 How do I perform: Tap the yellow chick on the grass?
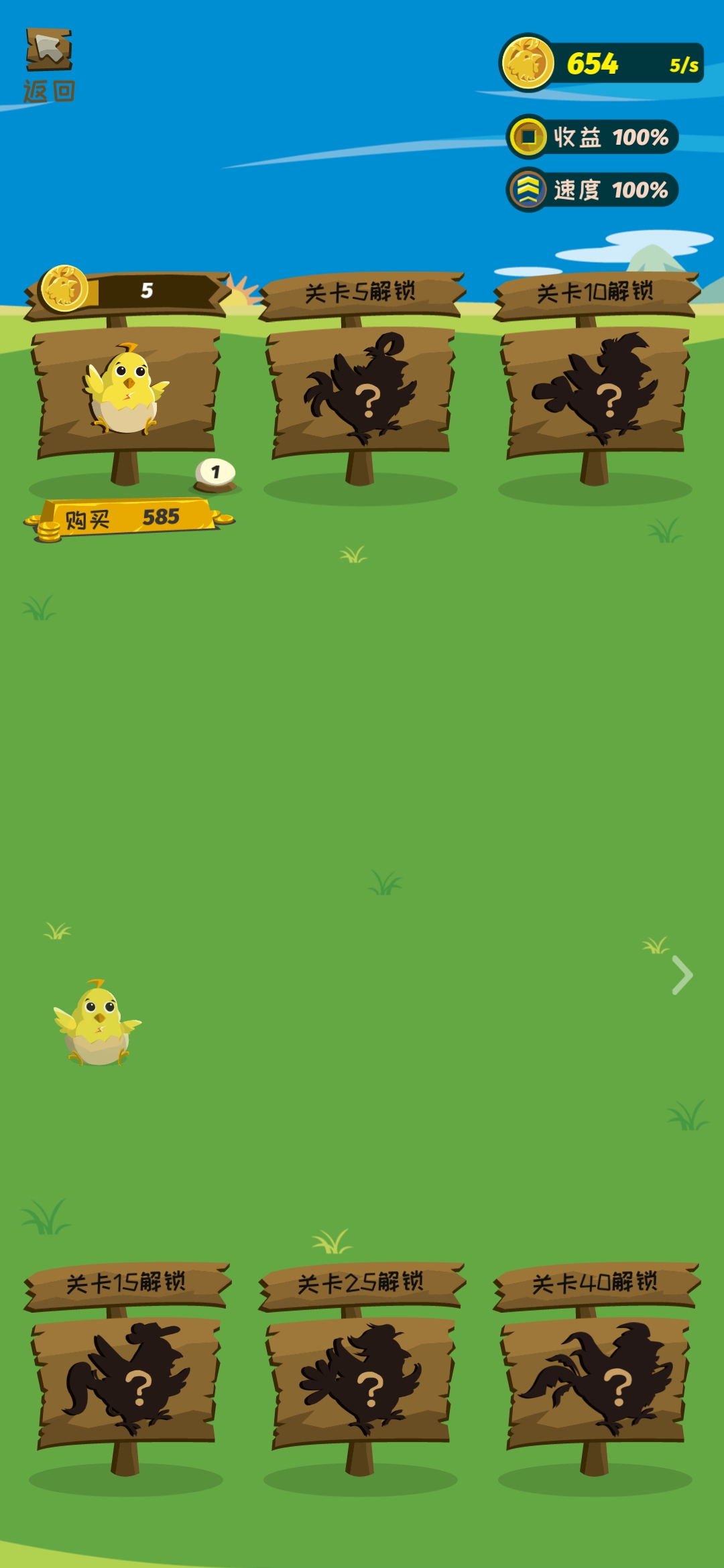click(x=98, y=1023)
